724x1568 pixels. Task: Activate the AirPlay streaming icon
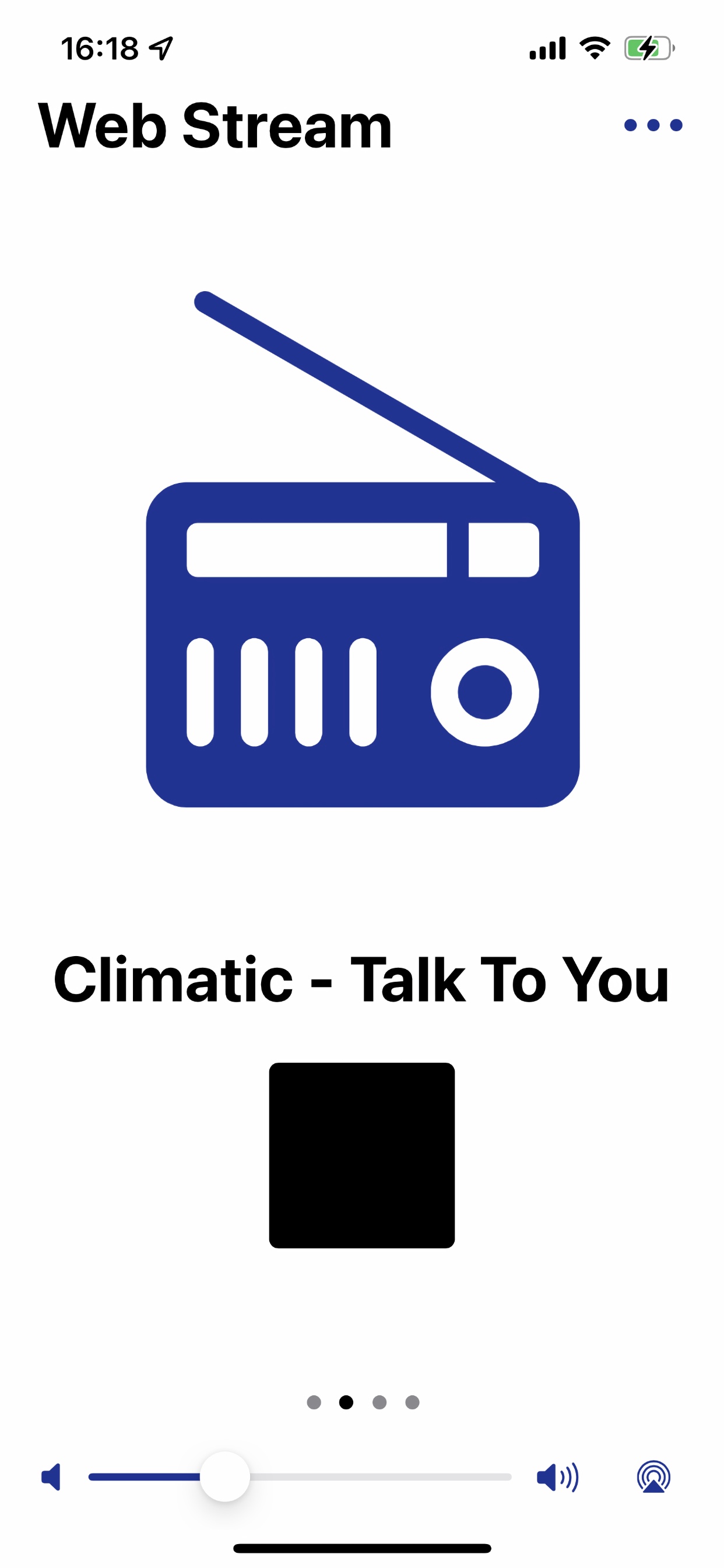pyautogui.click(x=653, y=1476)
